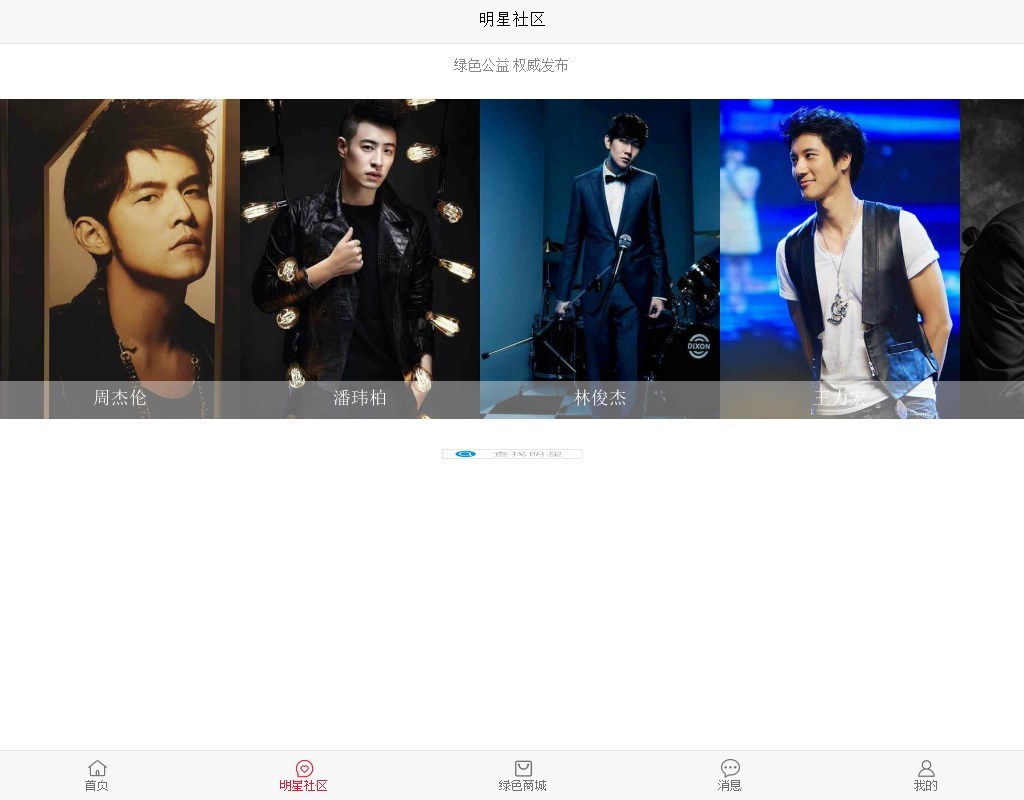Tap the 查找明星 search box
Image resolution: width=1024 pixels, height=800 pixels.
[512, 454]
